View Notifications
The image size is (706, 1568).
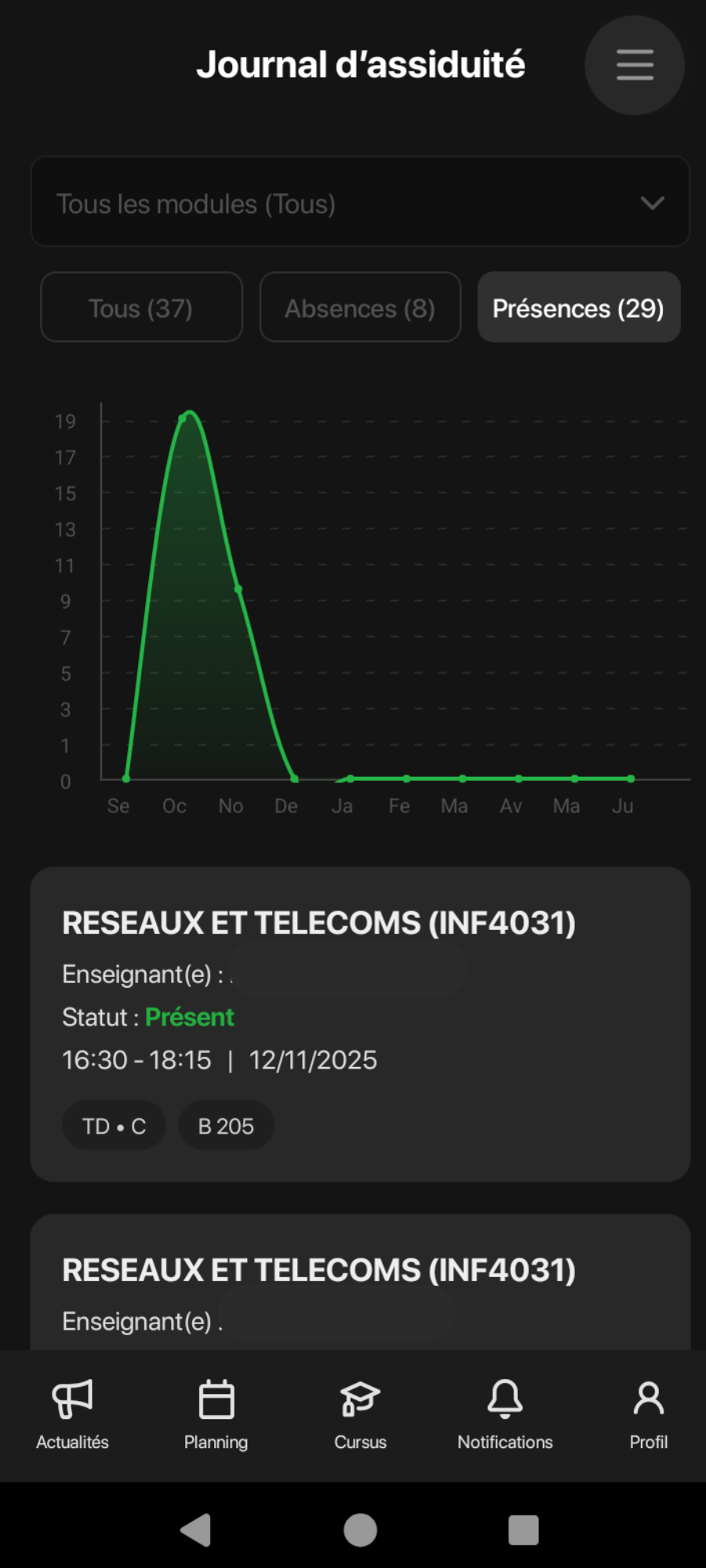[x=505, y=1414]
